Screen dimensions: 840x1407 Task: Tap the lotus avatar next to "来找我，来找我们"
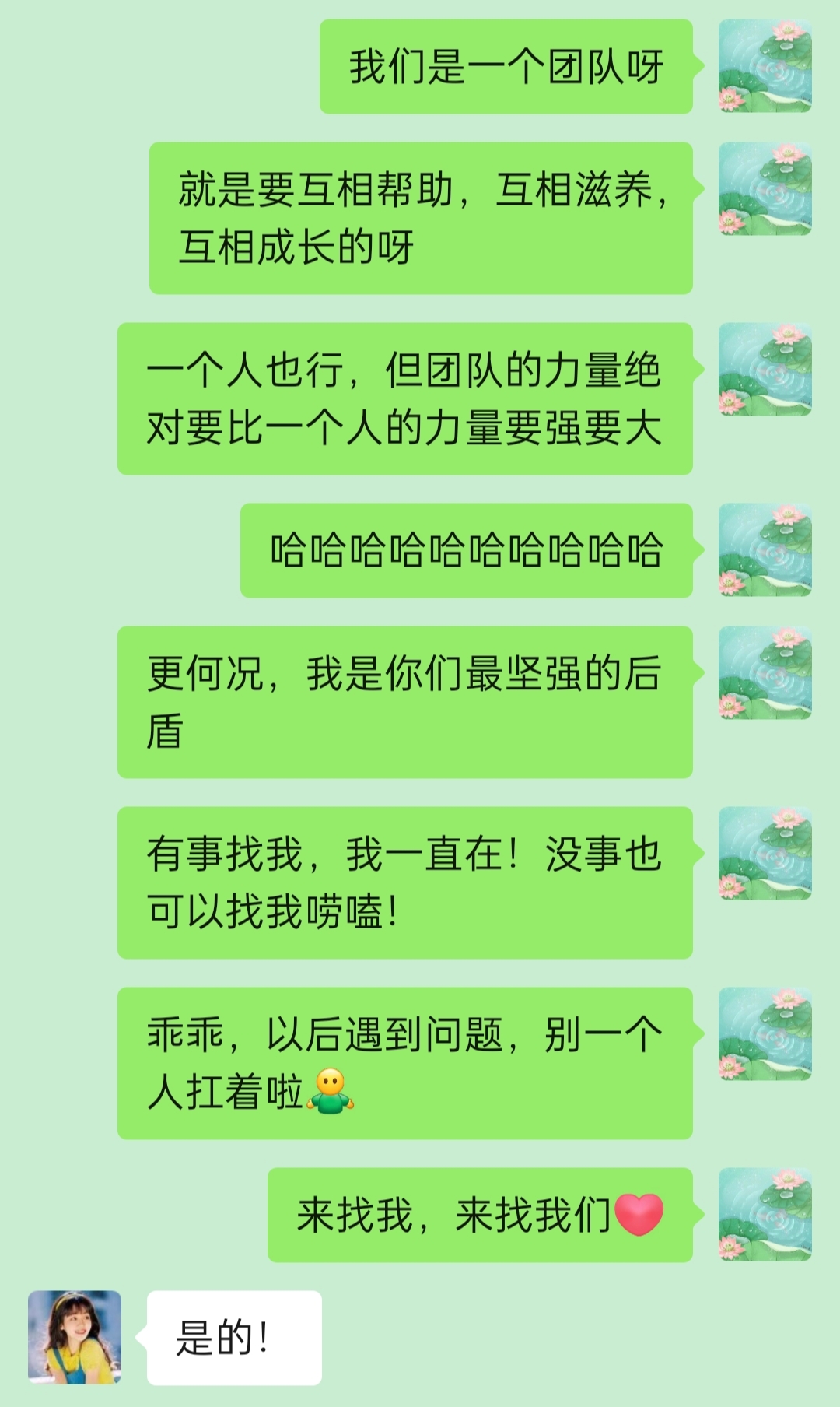pyautogui.click(x=765, y=1214)
